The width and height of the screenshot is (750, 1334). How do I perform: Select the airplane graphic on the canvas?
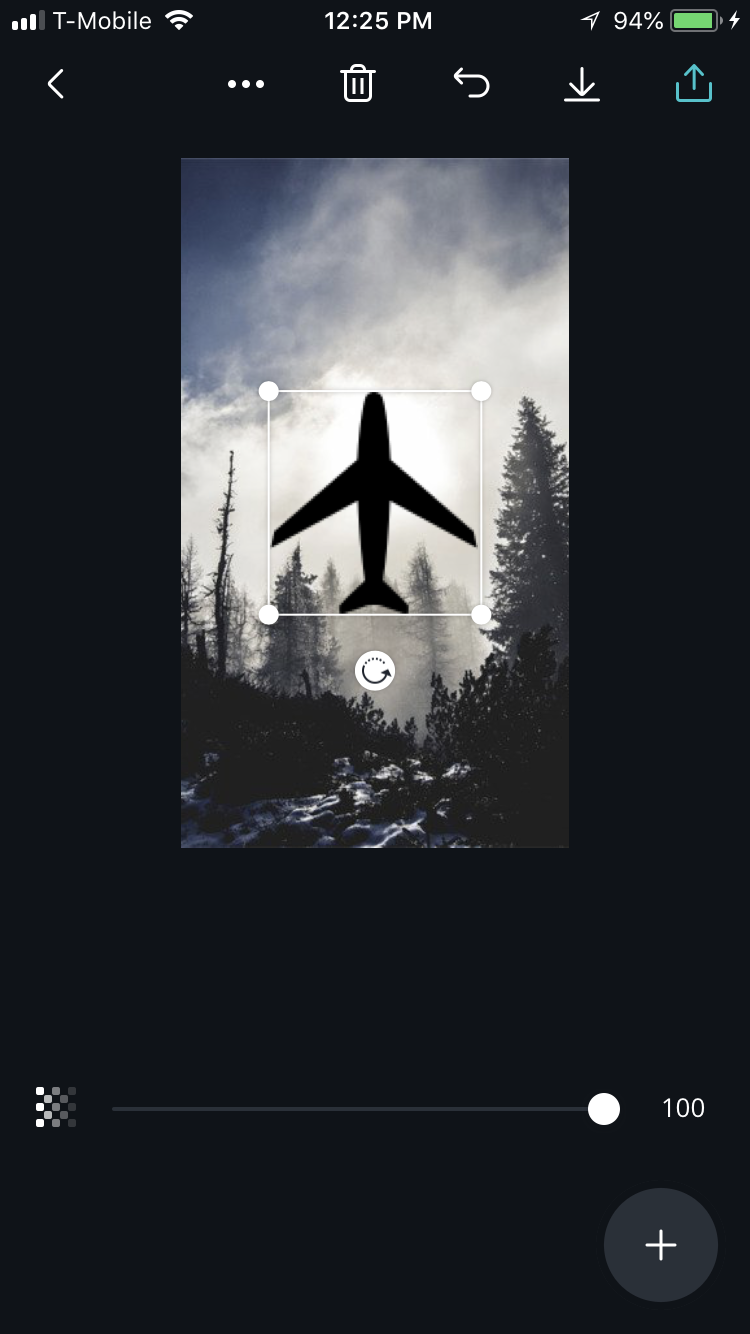[x=374, y=500]
